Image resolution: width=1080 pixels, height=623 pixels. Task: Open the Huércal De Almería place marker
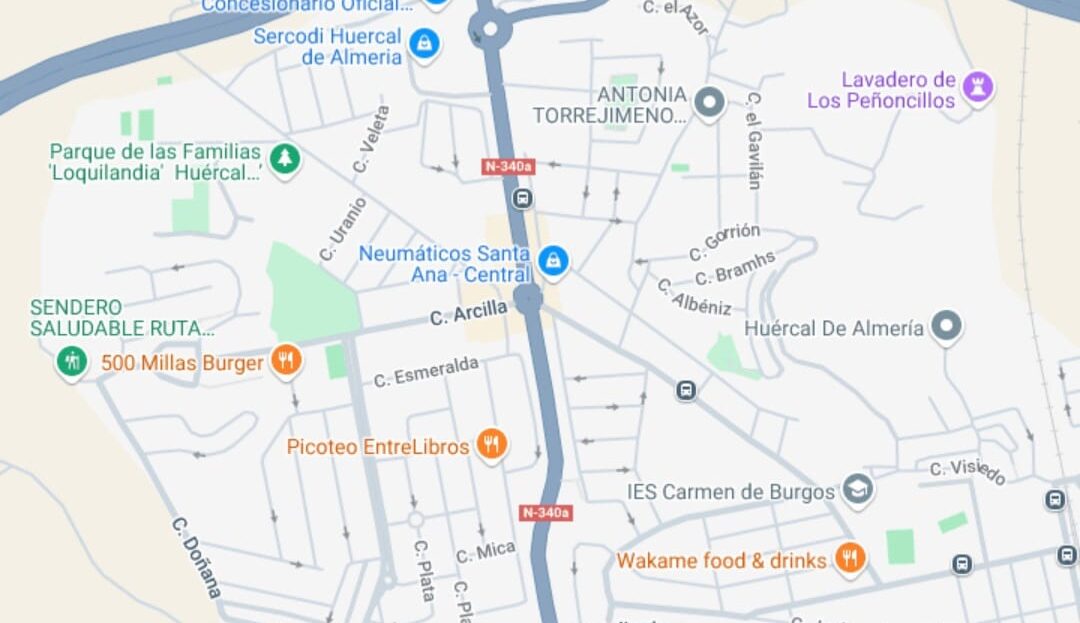[945, 326]
